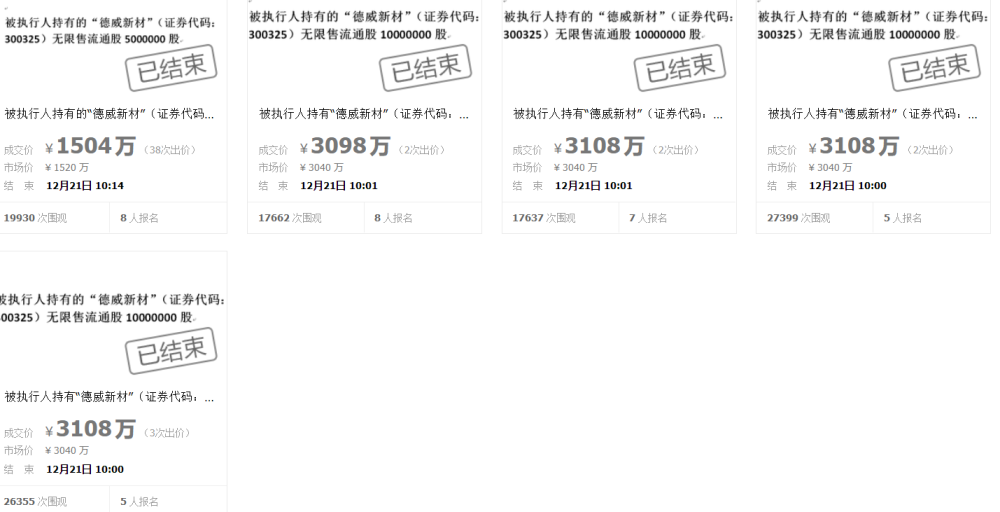This screenshot has height=512, width=1000.
Task: Open the 3108万 listing with 17637 views
Action: point(618,113)
